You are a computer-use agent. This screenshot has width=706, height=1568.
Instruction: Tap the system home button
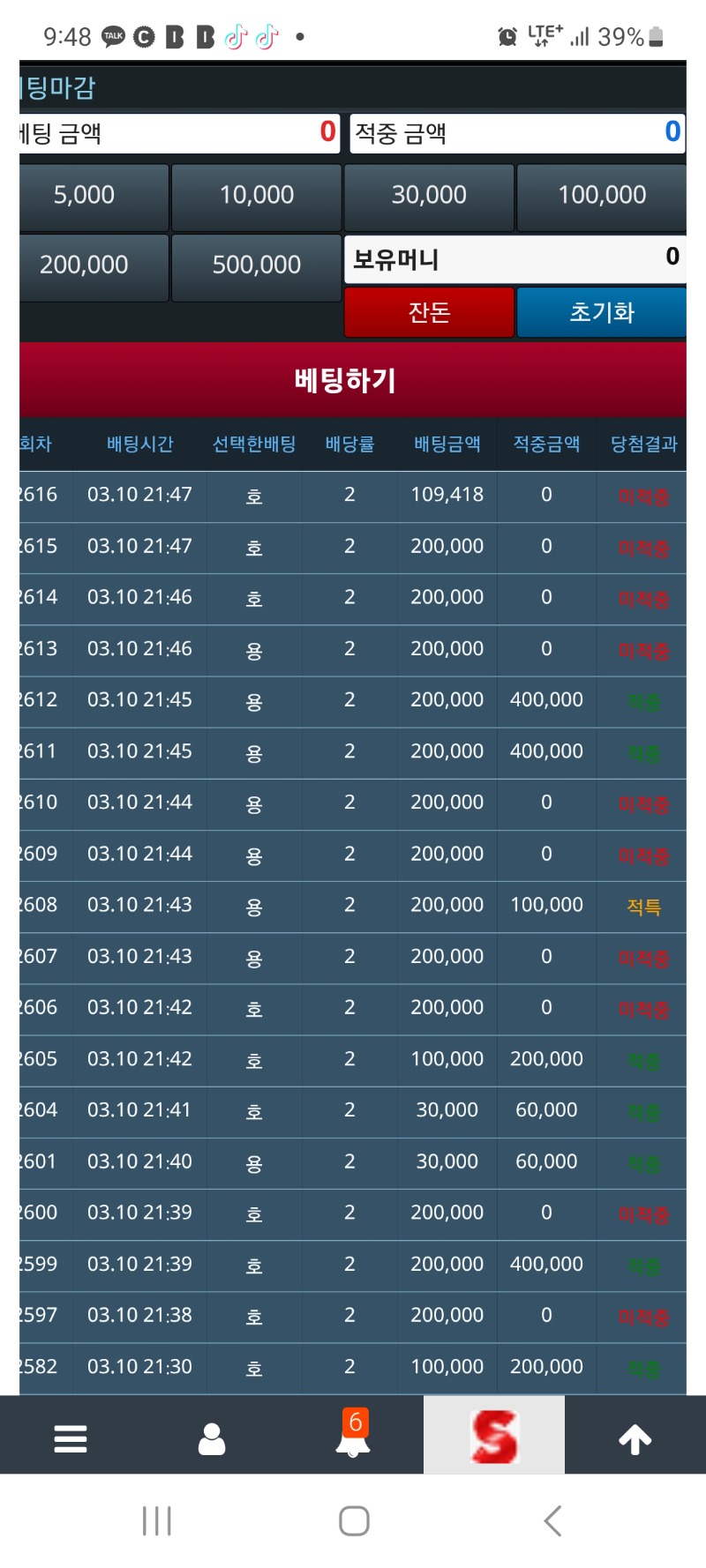[x=354, y=1520]
